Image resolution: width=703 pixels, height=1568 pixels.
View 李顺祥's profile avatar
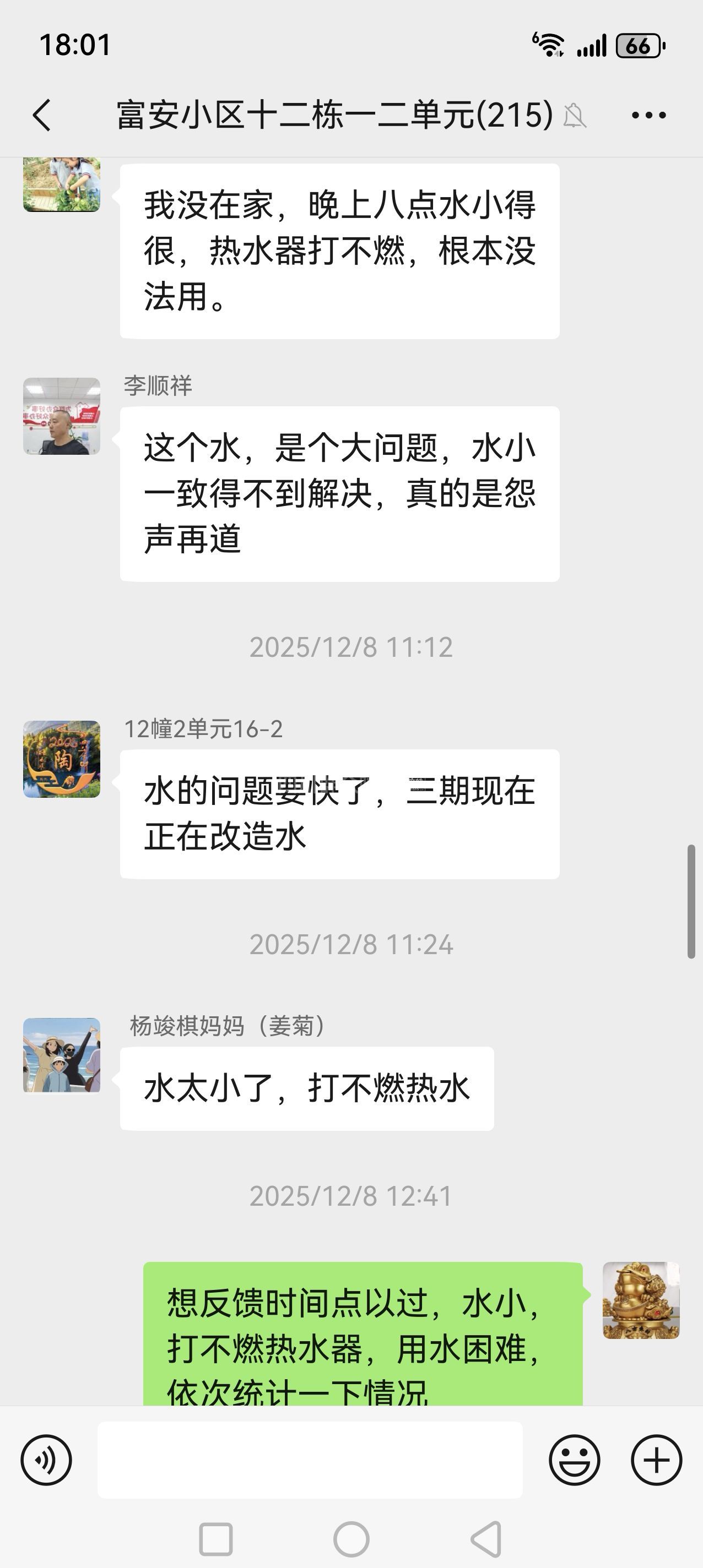pyautogui.click(x=62, y=416)
